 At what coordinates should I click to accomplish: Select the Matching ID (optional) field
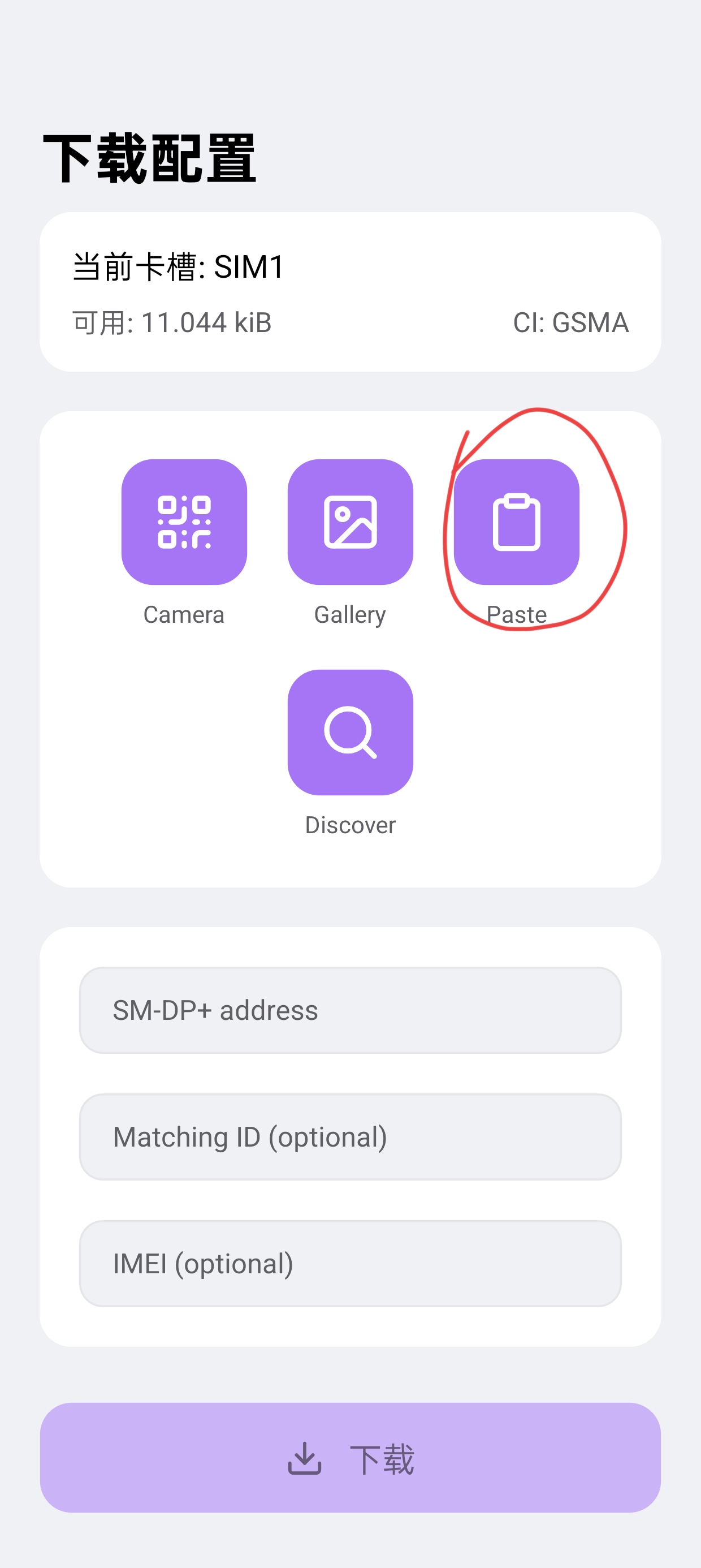[350, 1136]
